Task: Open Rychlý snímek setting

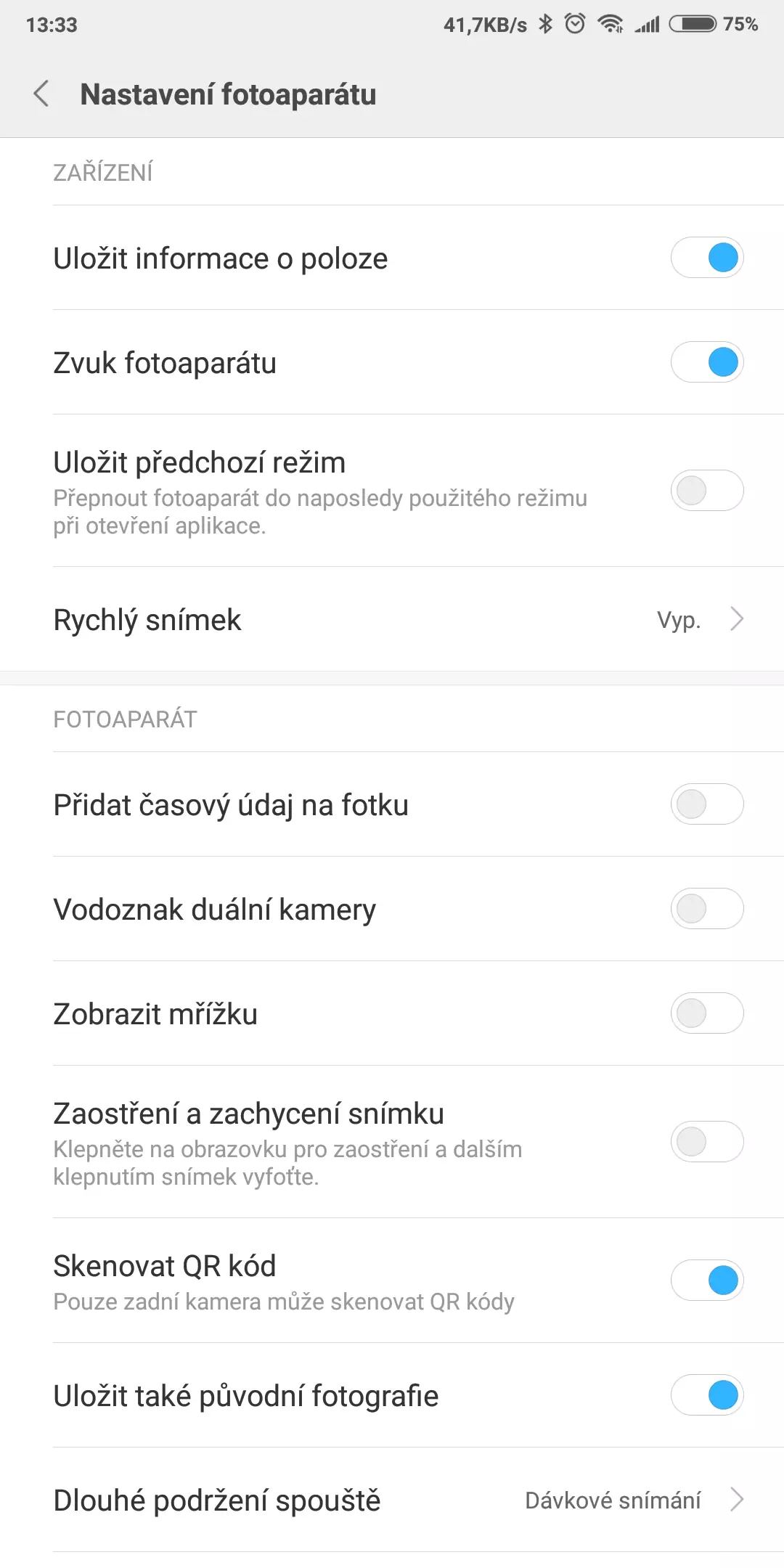Action: 392,619
